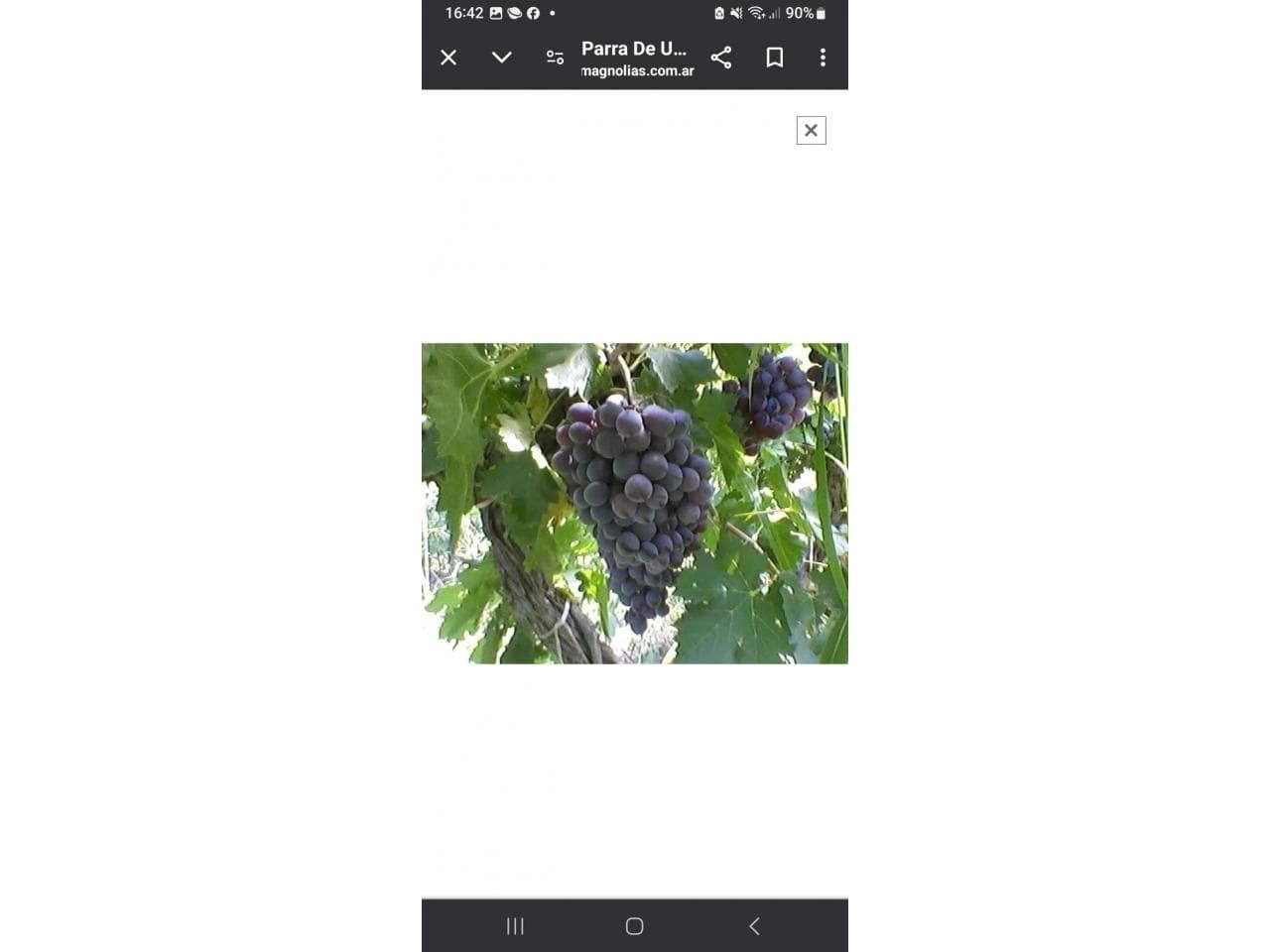
Task: Open the three-dot overflow menu
Action: 823,58
